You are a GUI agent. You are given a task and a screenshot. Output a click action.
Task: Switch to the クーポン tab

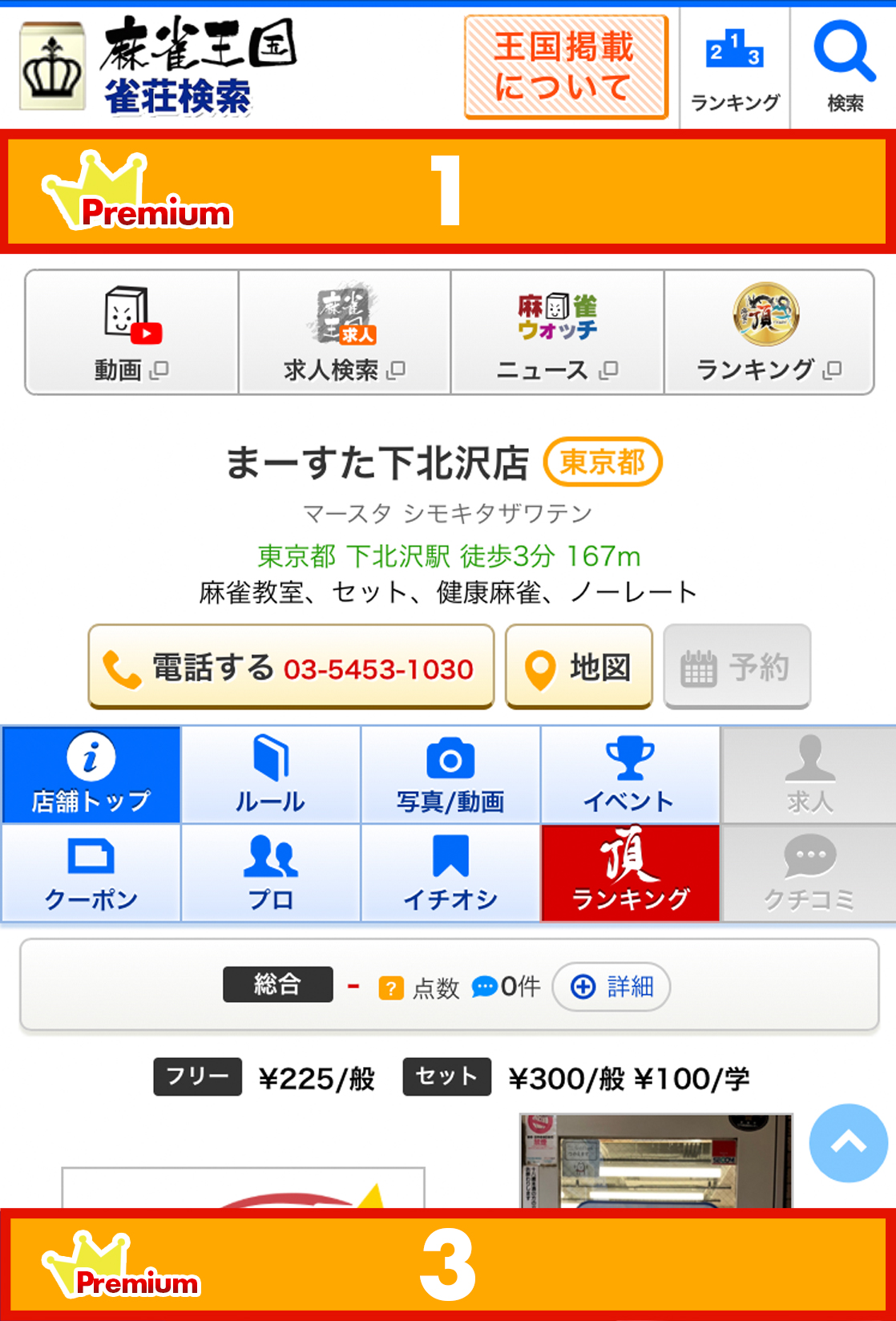pos(91,874)
